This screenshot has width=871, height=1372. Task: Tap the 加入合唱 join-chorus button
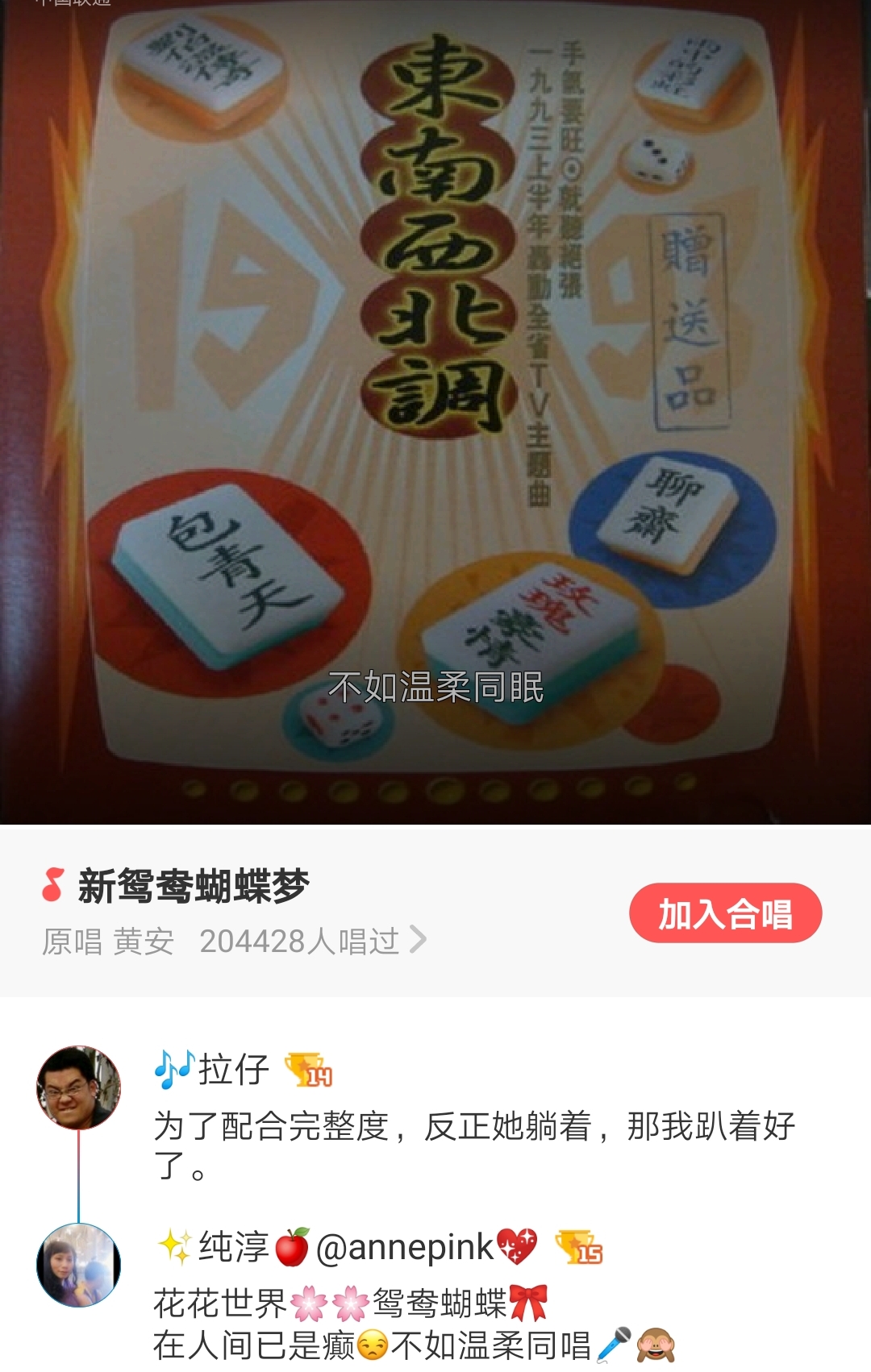(x=724, y=912)
